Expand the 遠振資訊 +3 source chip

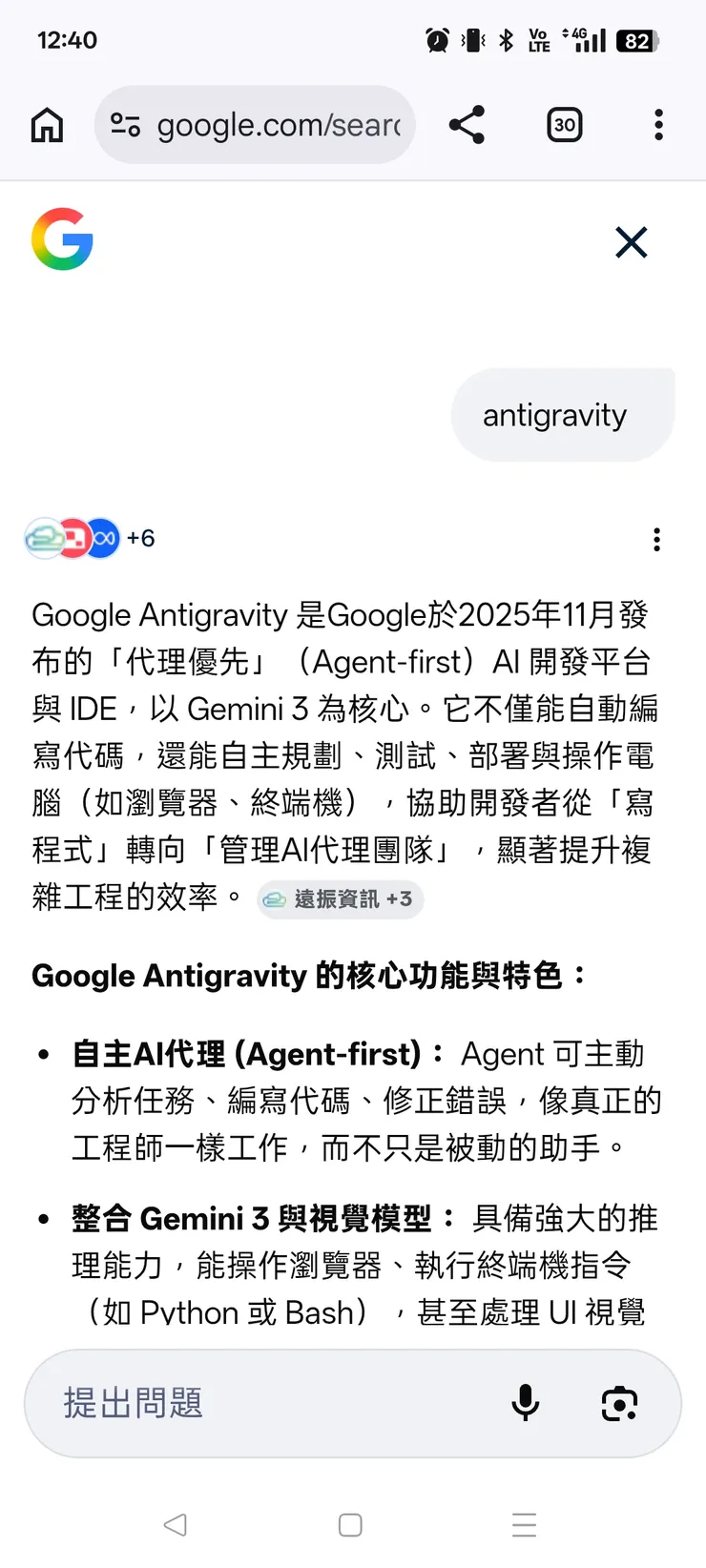tap(340, 899)
